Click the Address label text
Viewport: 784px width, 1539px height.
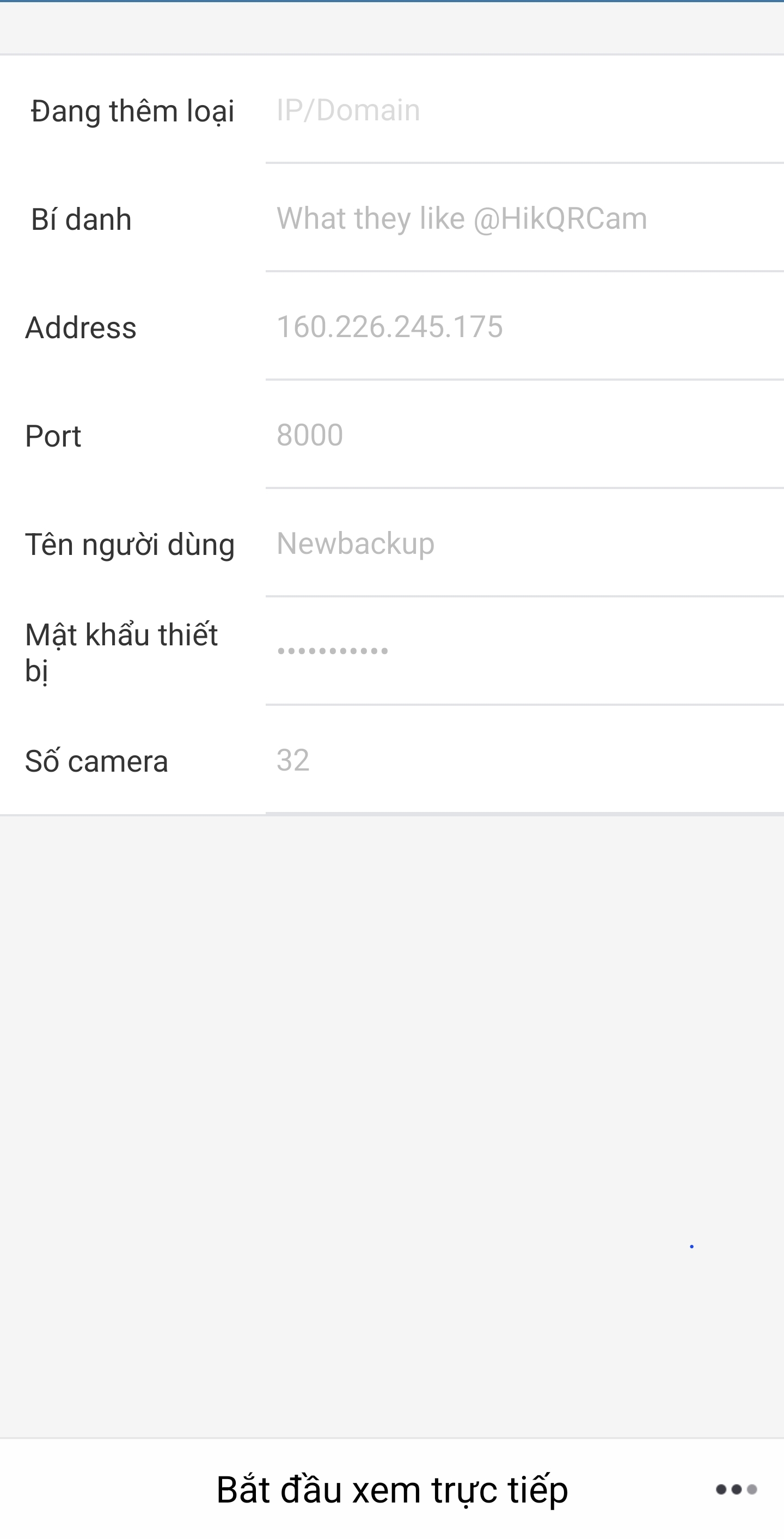coord(81,326)
